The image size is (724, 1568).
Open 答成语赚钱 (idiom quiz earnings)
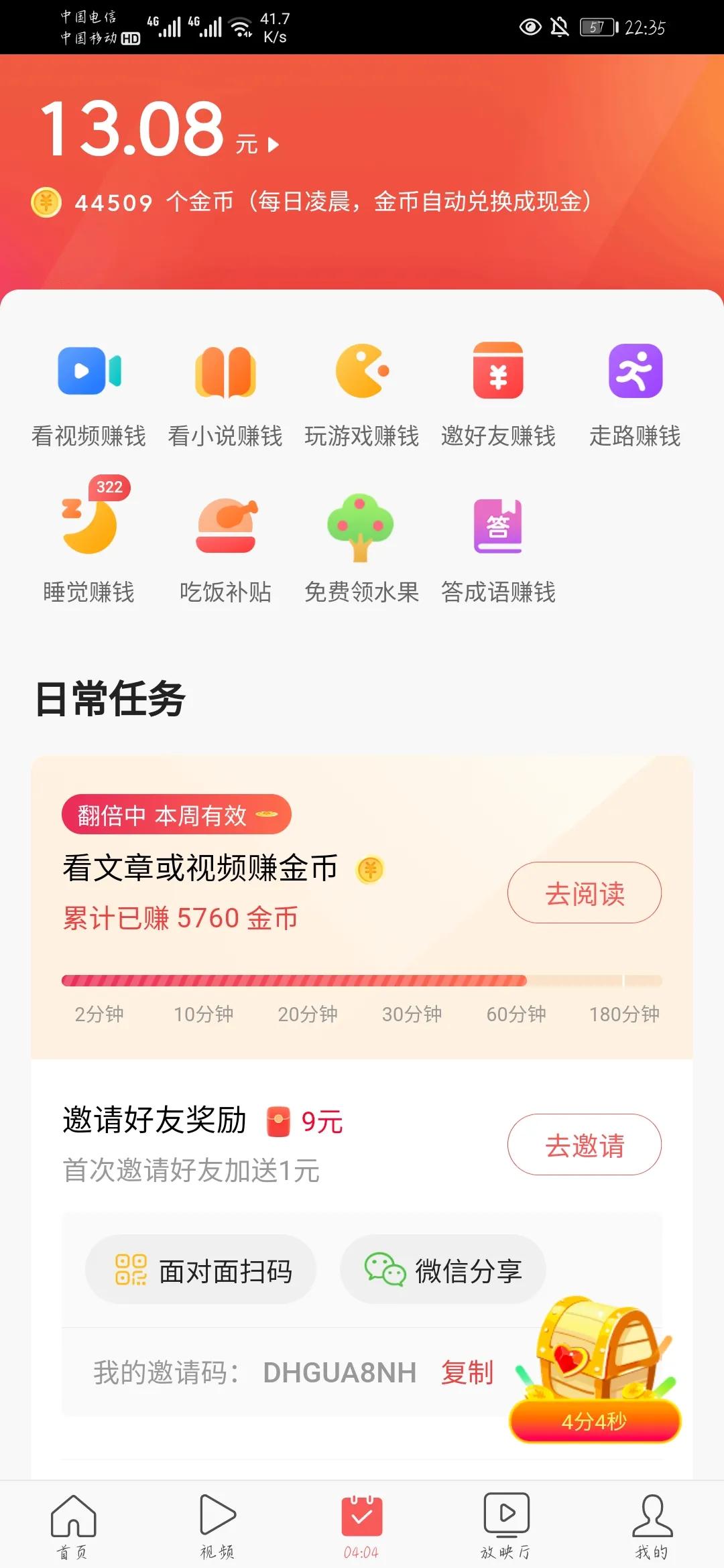pos(499,549)
